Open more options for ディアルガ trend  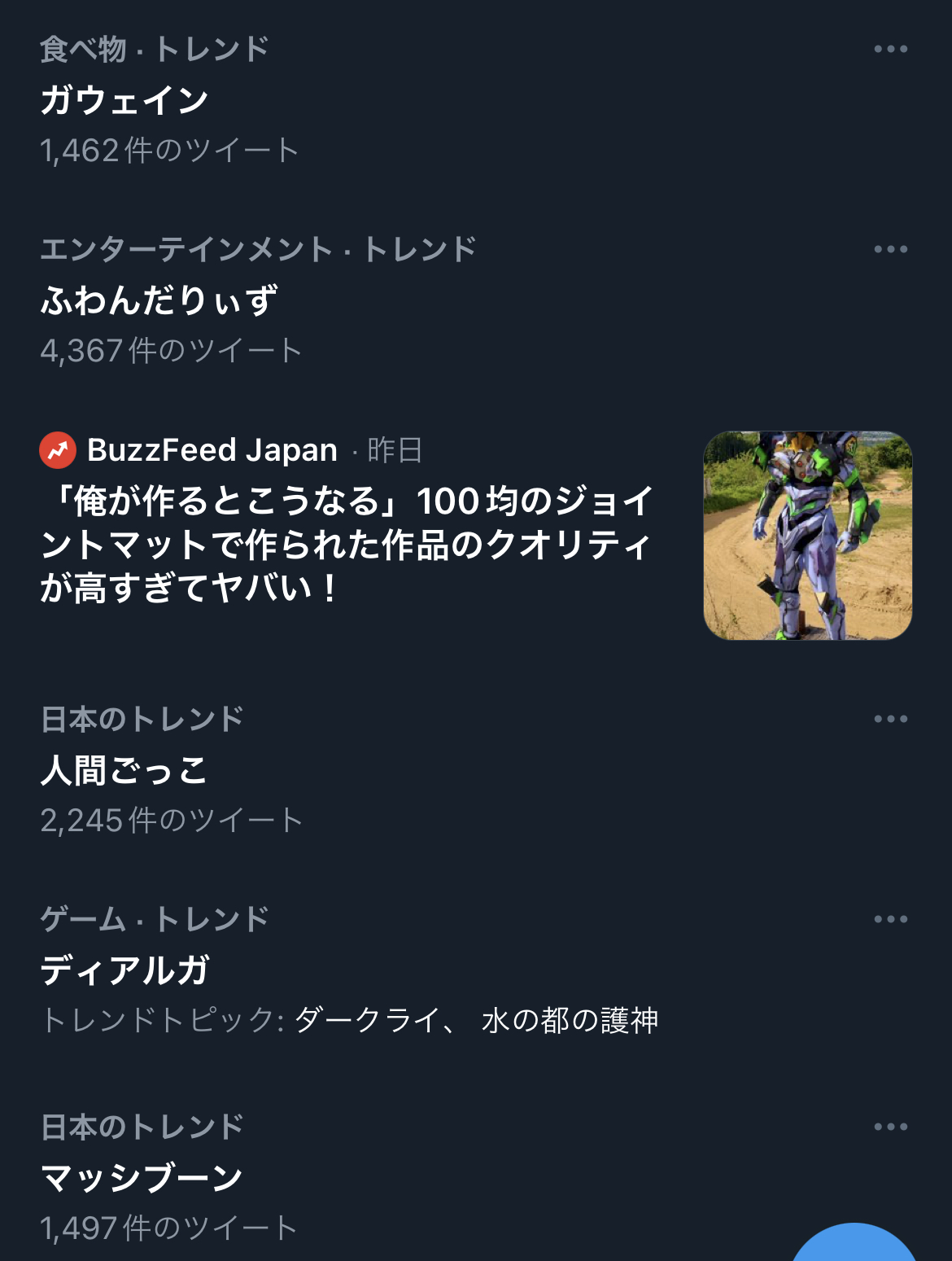(x=890, y=920)
